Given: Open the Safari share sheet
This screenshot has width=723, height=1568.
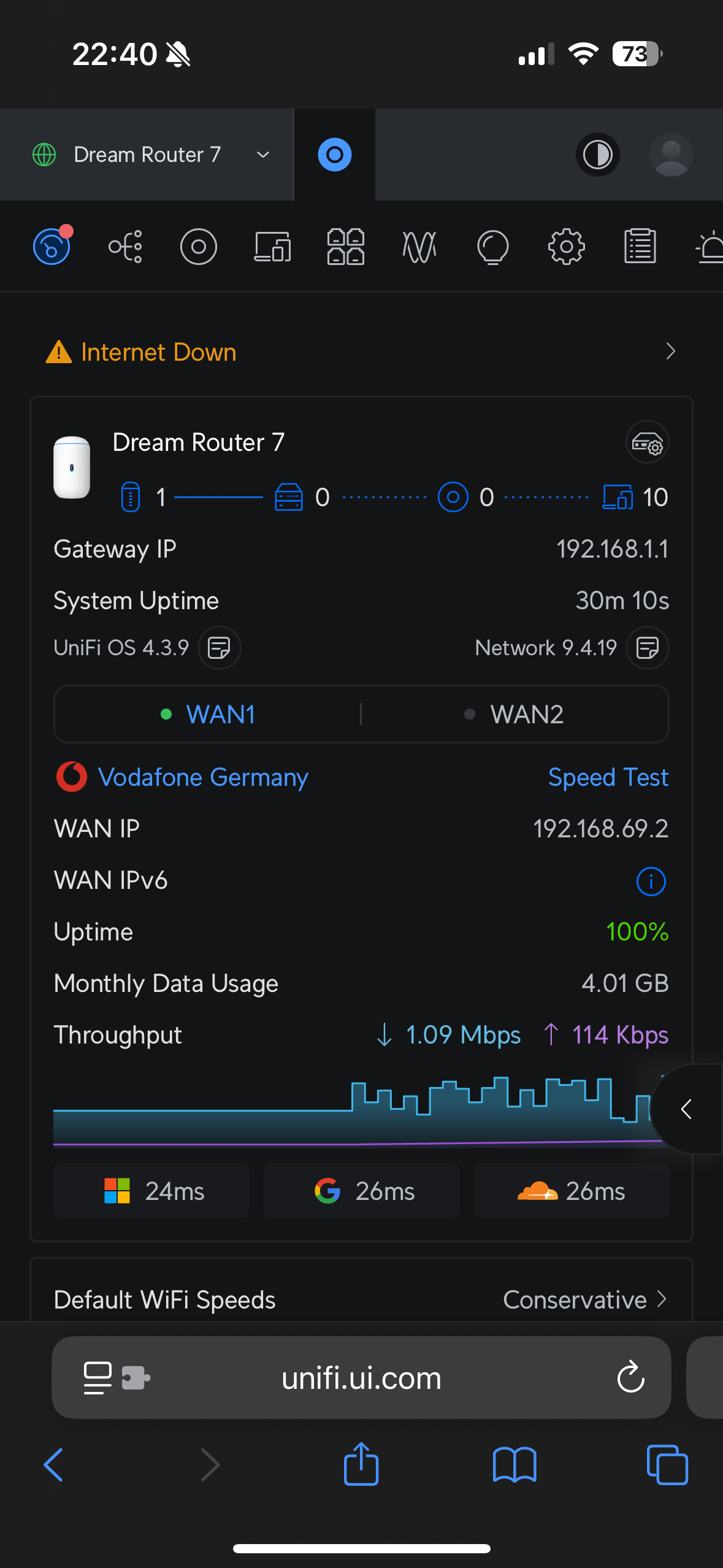Looking at the screenshot, I should click(361, 1464).
